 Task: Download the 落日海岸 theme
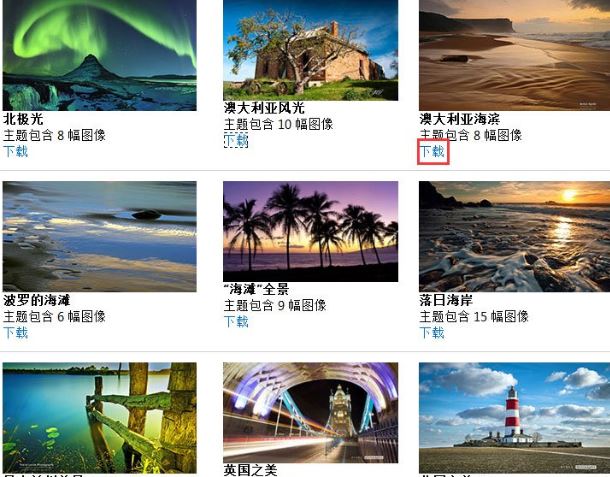pos(432,332)
